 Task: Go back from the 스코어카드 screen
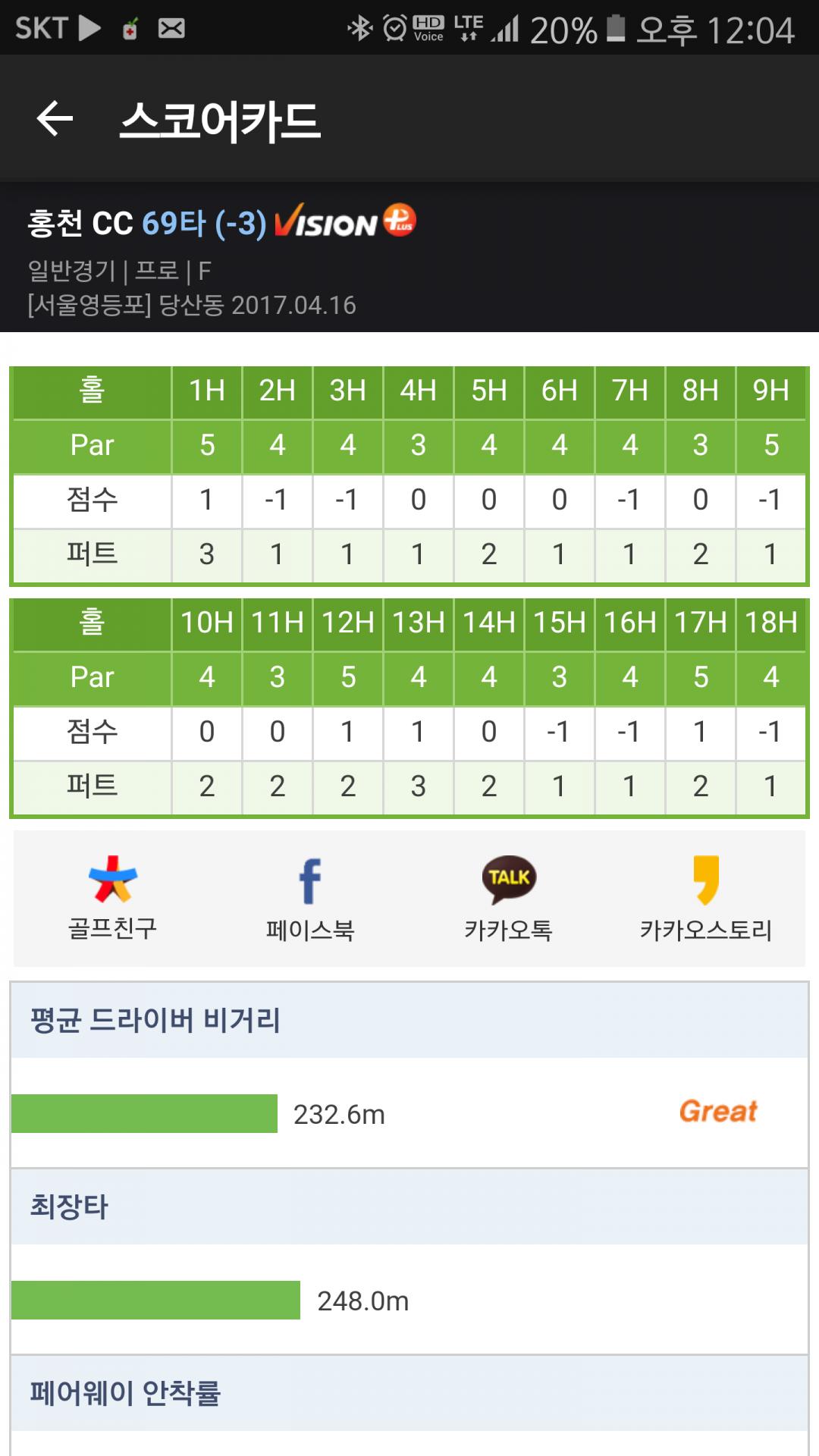point(55,119)
